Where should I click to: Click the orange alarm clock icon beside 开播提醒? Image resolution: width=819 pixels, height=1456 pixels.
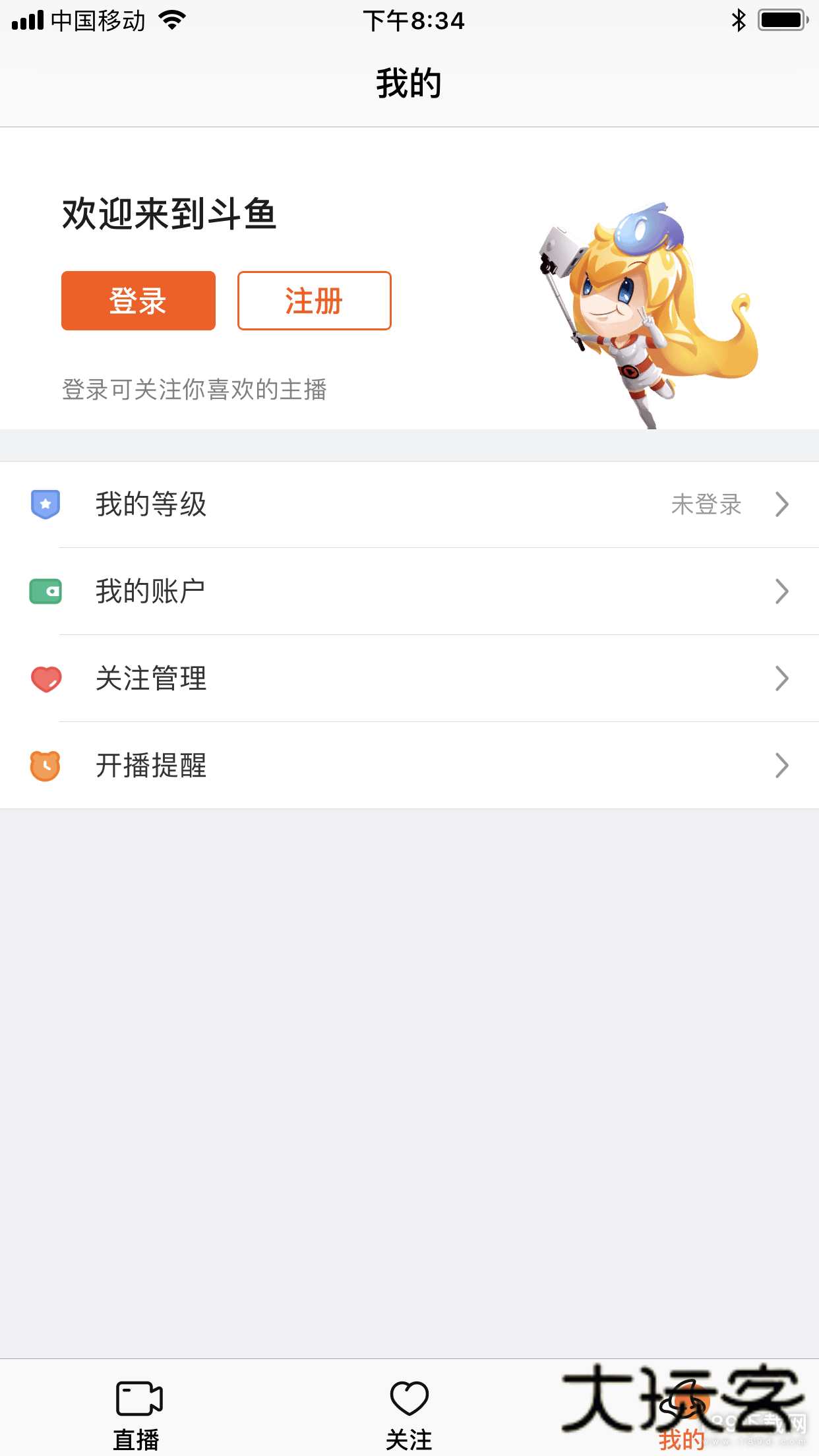coord(44,766)
